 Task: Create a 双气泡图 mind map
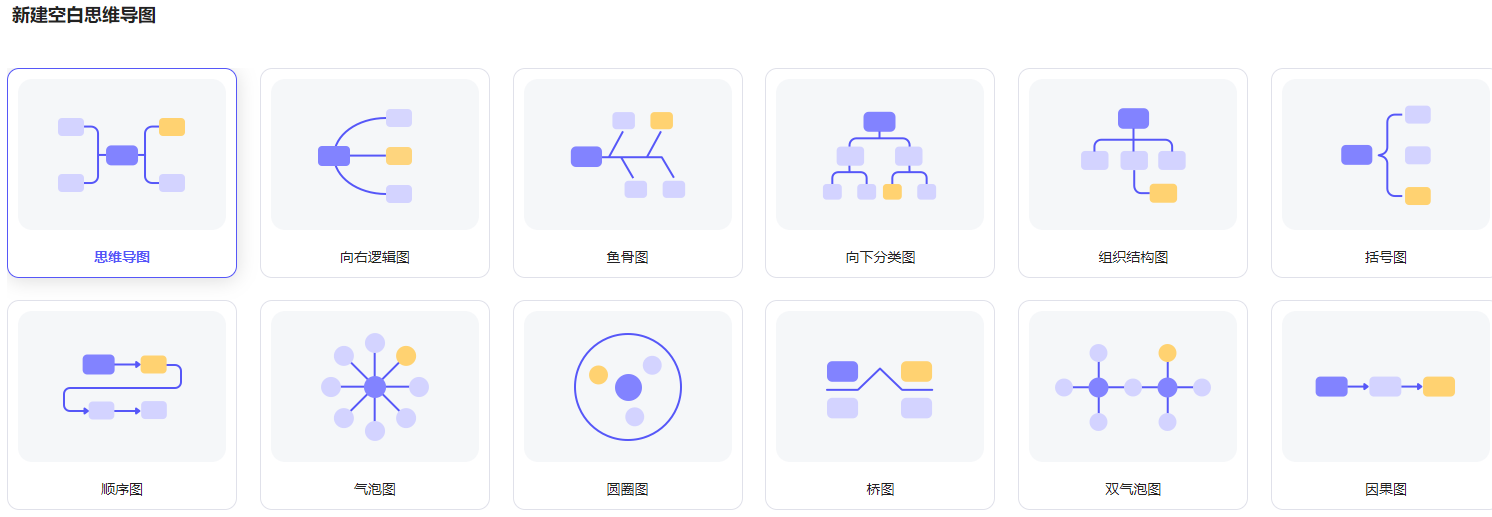tap(1133, 404)
